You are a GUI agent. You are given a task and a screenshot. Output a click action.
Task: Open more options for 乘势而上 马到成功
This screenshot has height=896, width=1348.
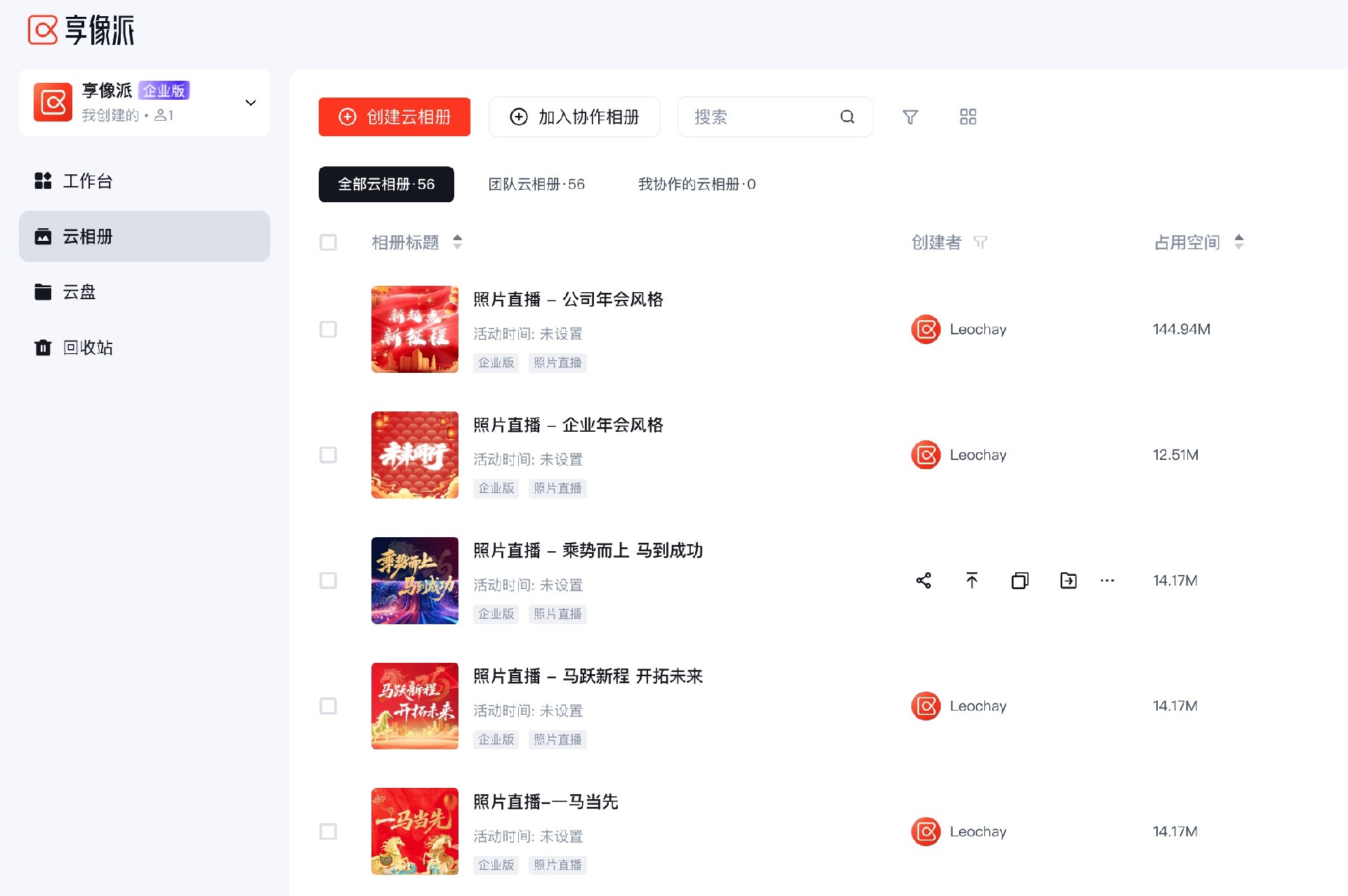tap(1107, 581)
